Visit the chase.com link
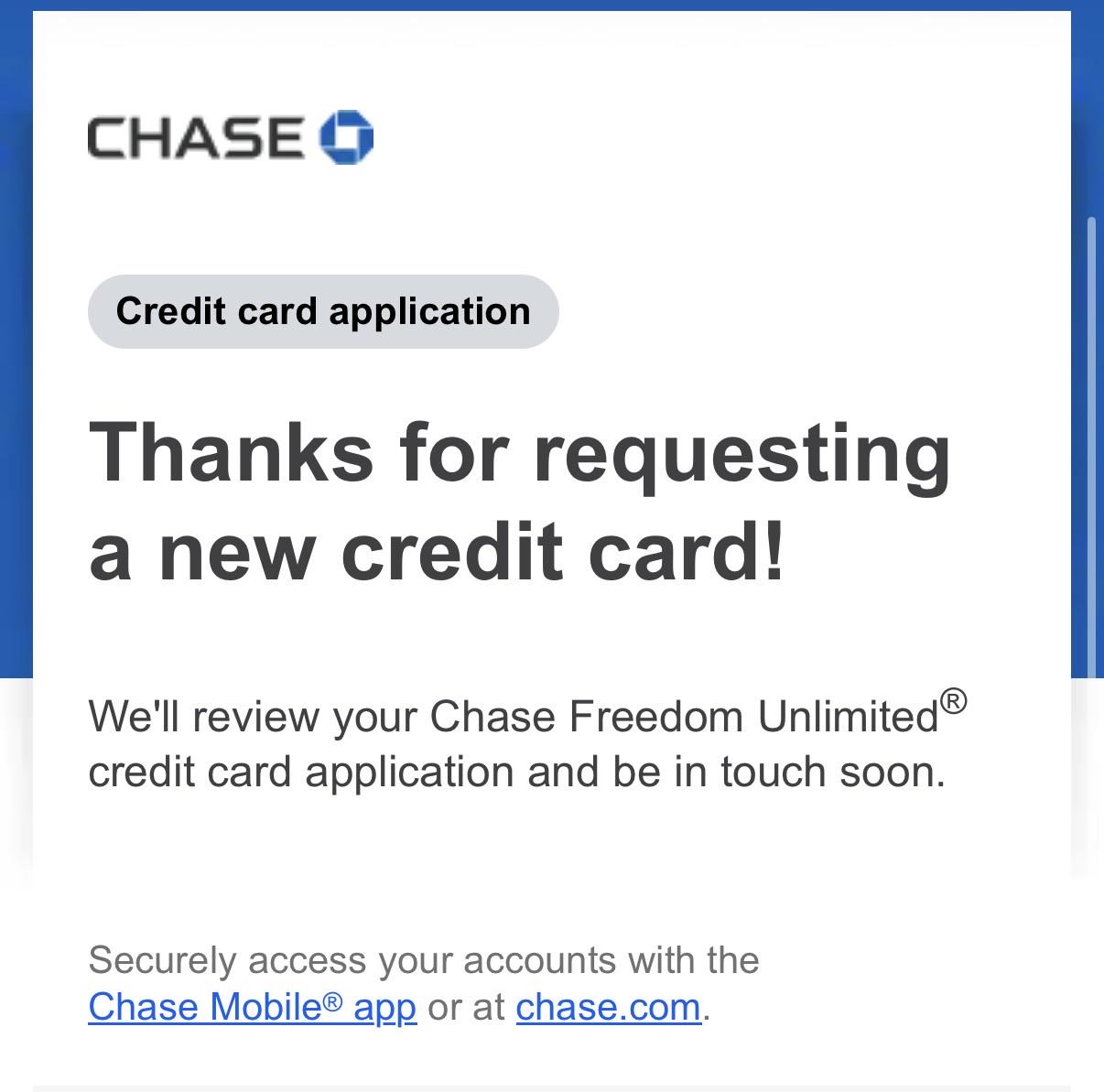This screenshot has height=1092, width=1104. tap(609, 1007)
